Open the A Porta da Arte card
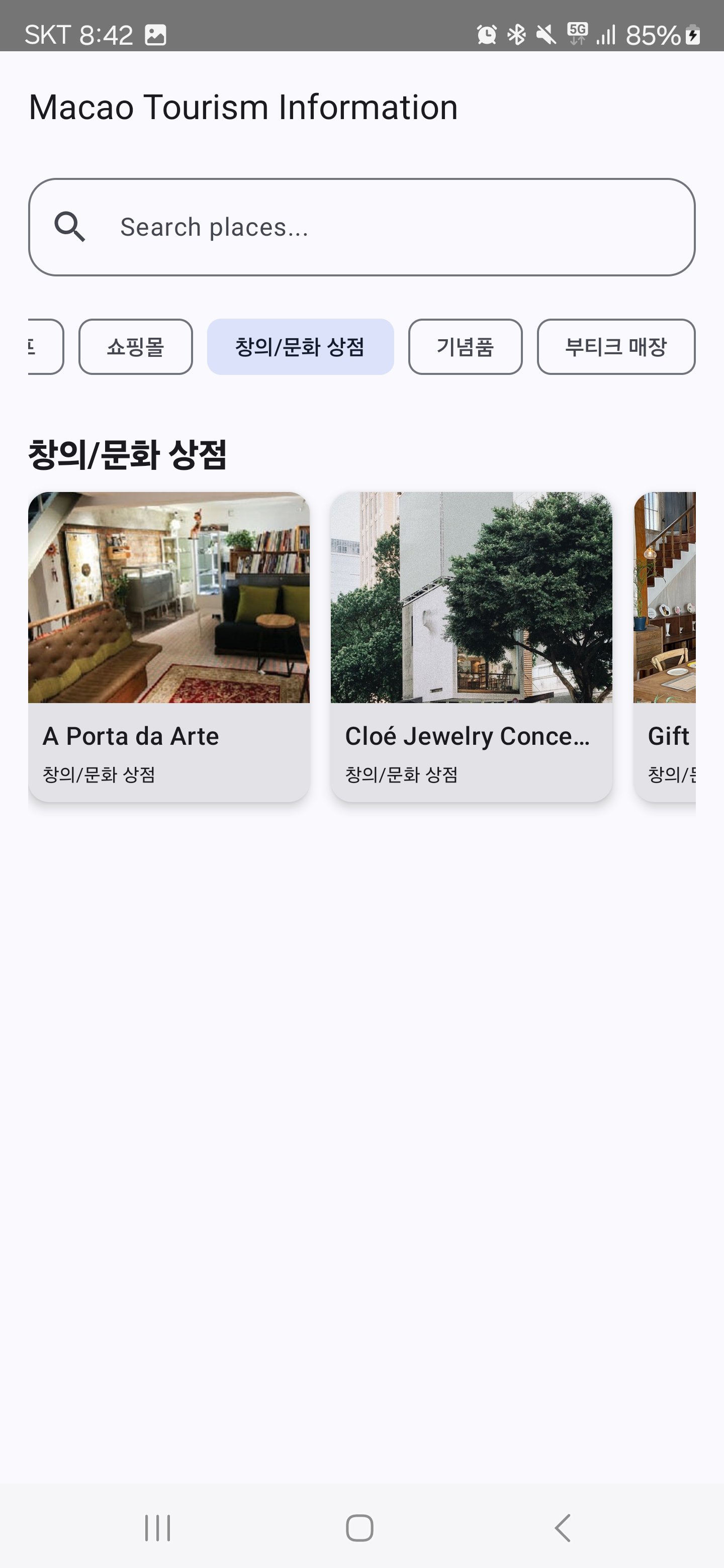Viewport: 724px width, 1568px height. click(168, 647)
